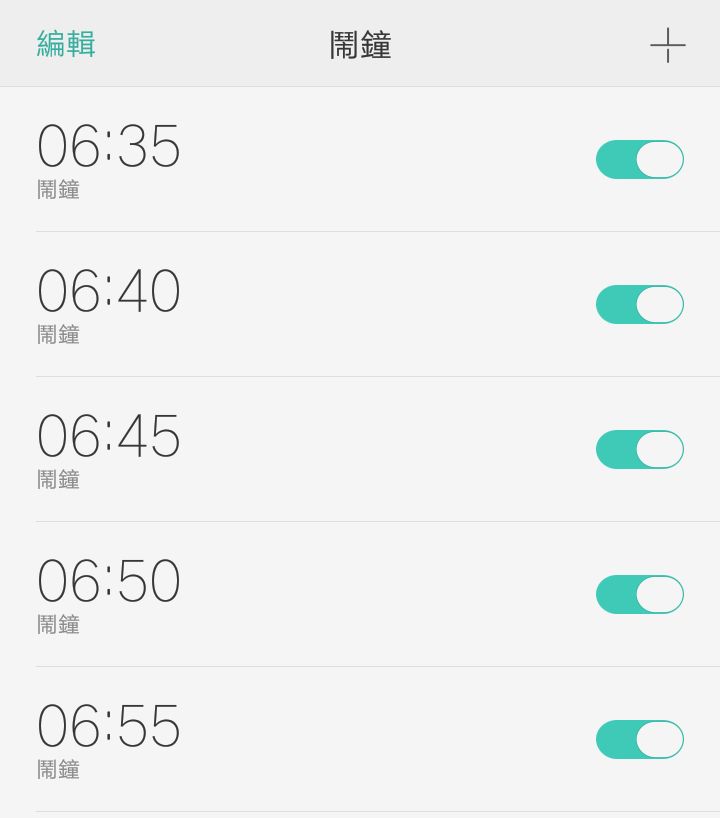Tap the 鬧鐘 label under 06:35

coord(57,190)
